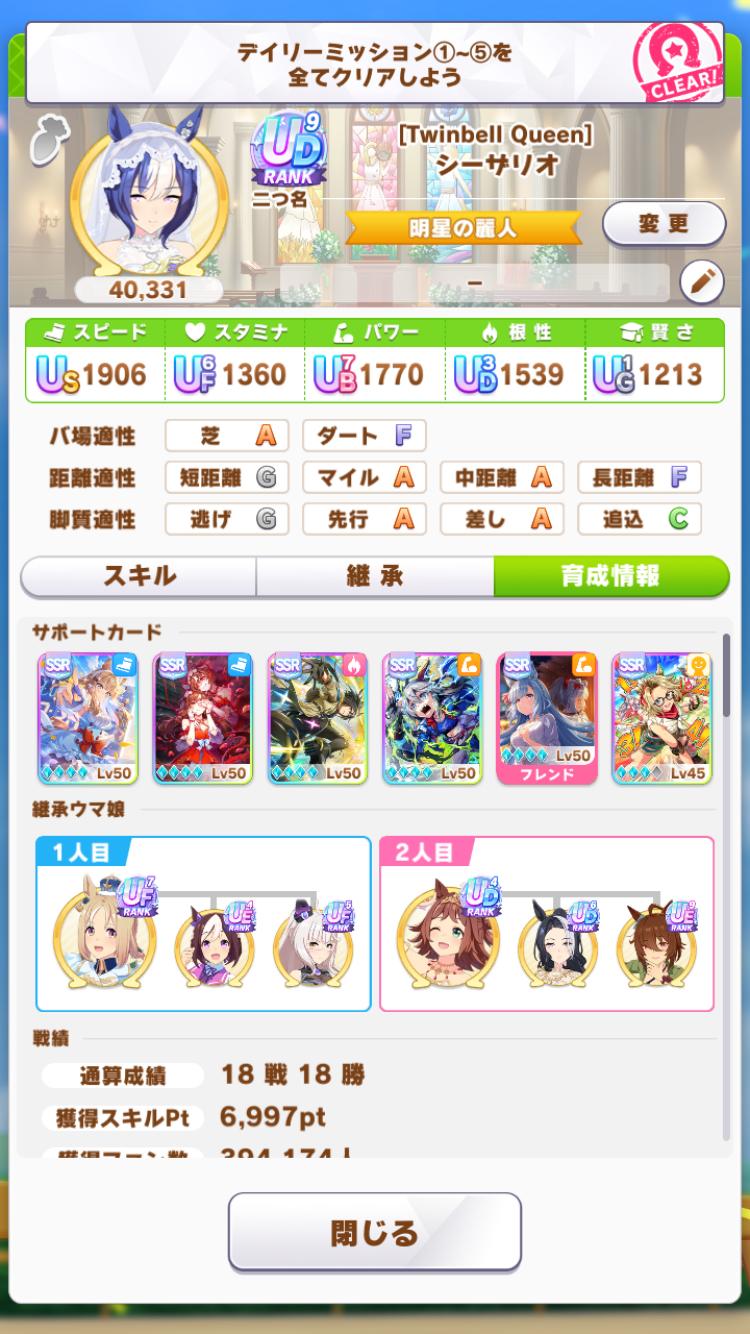This screenshot has height=1334, width=750.
Task: Edit the memo with the pencil icon
Action: point(701,283)
